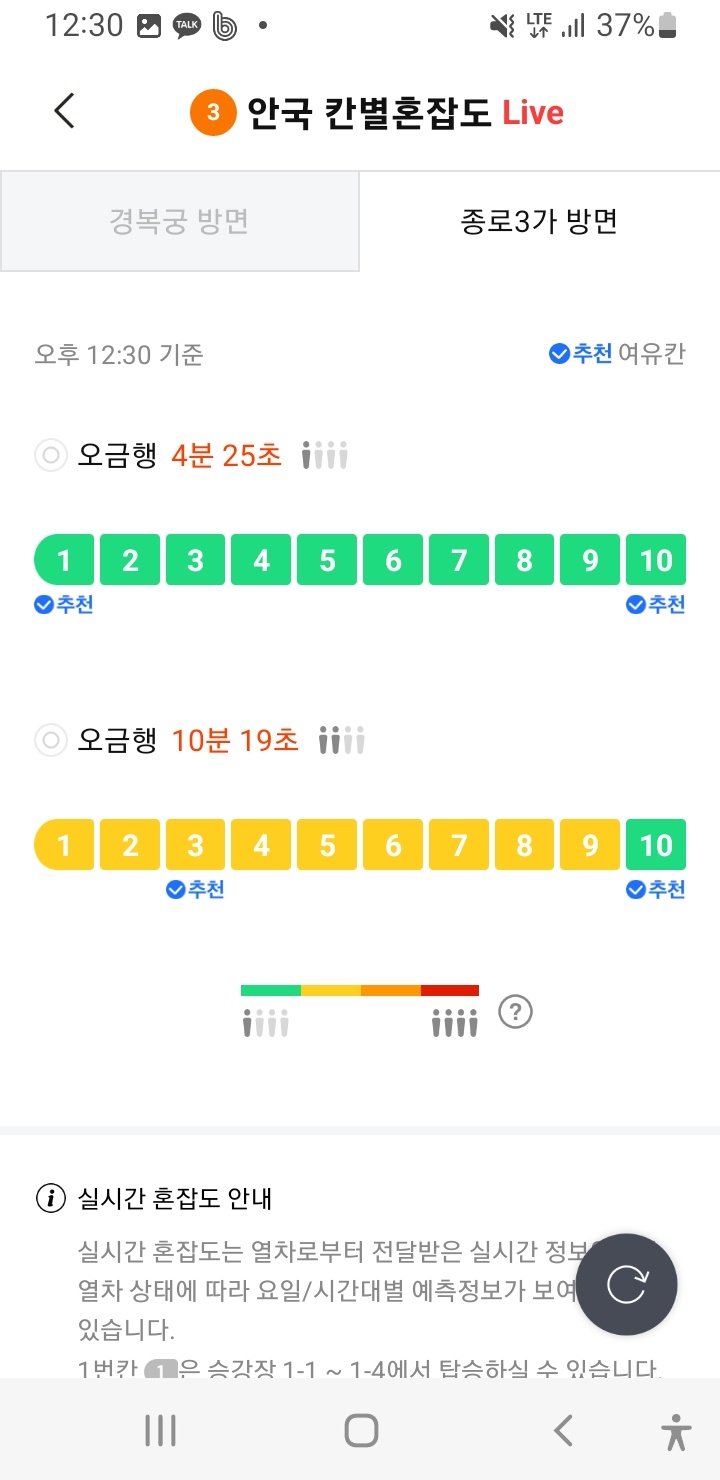Expand details for the first 오금행 arrival
Image resolution: width=720 pixels, height=1480 pixels.
200,455
